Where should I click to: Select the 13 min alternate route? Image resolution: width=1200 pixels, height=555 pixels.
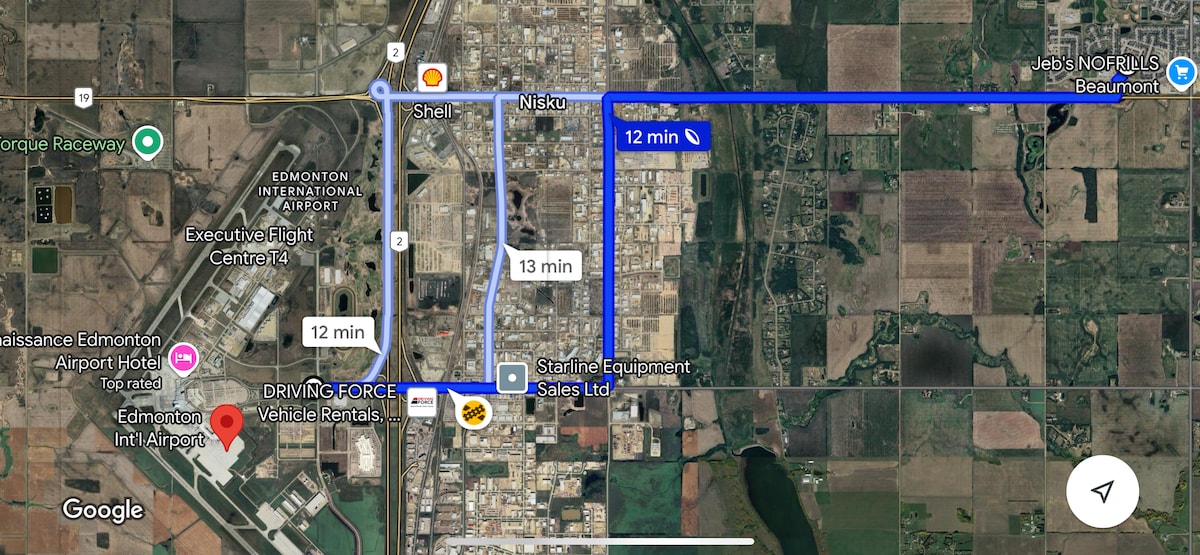tap(546, 265)
